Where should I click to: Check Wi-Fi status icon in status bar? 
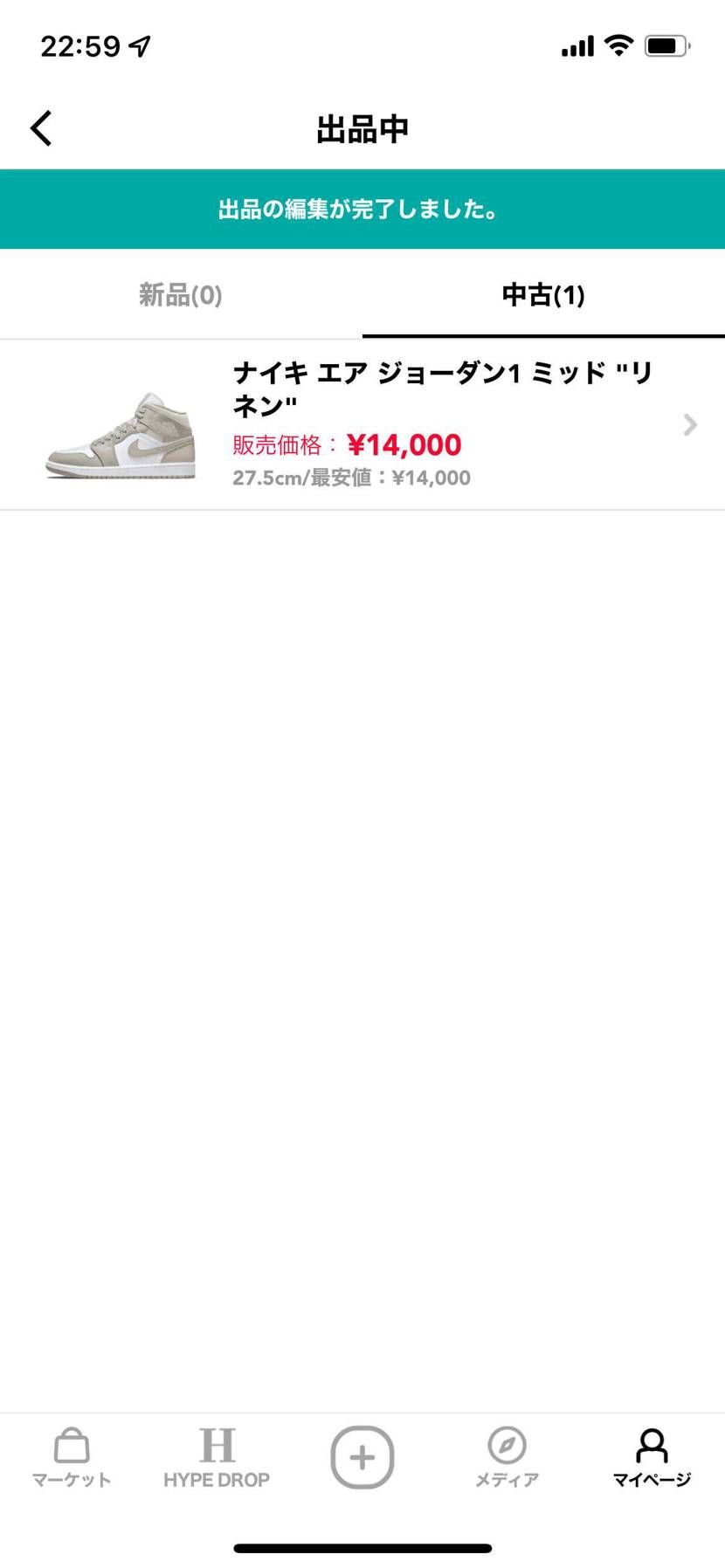(619, 45)
